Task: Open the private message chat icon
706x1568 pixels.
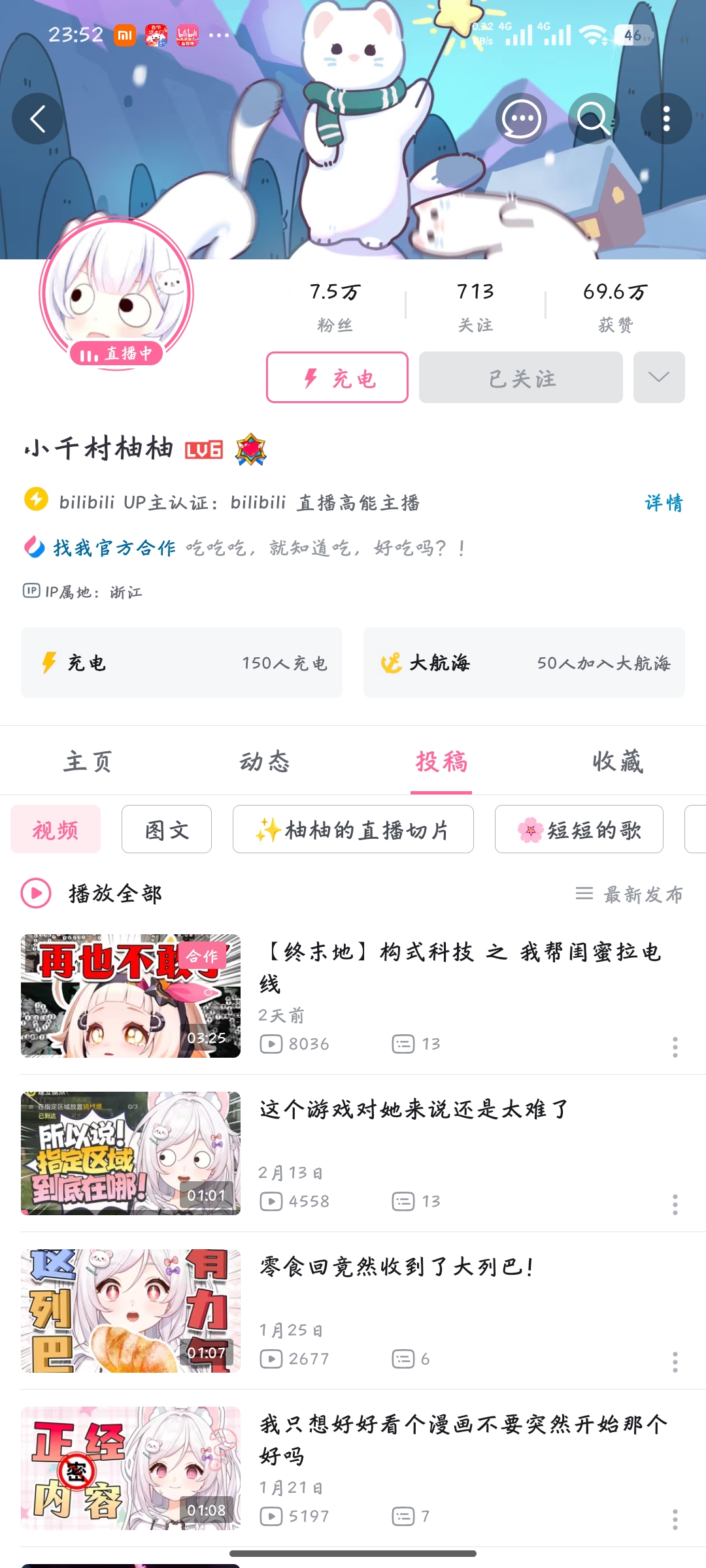Action: (x=521, y=119)
